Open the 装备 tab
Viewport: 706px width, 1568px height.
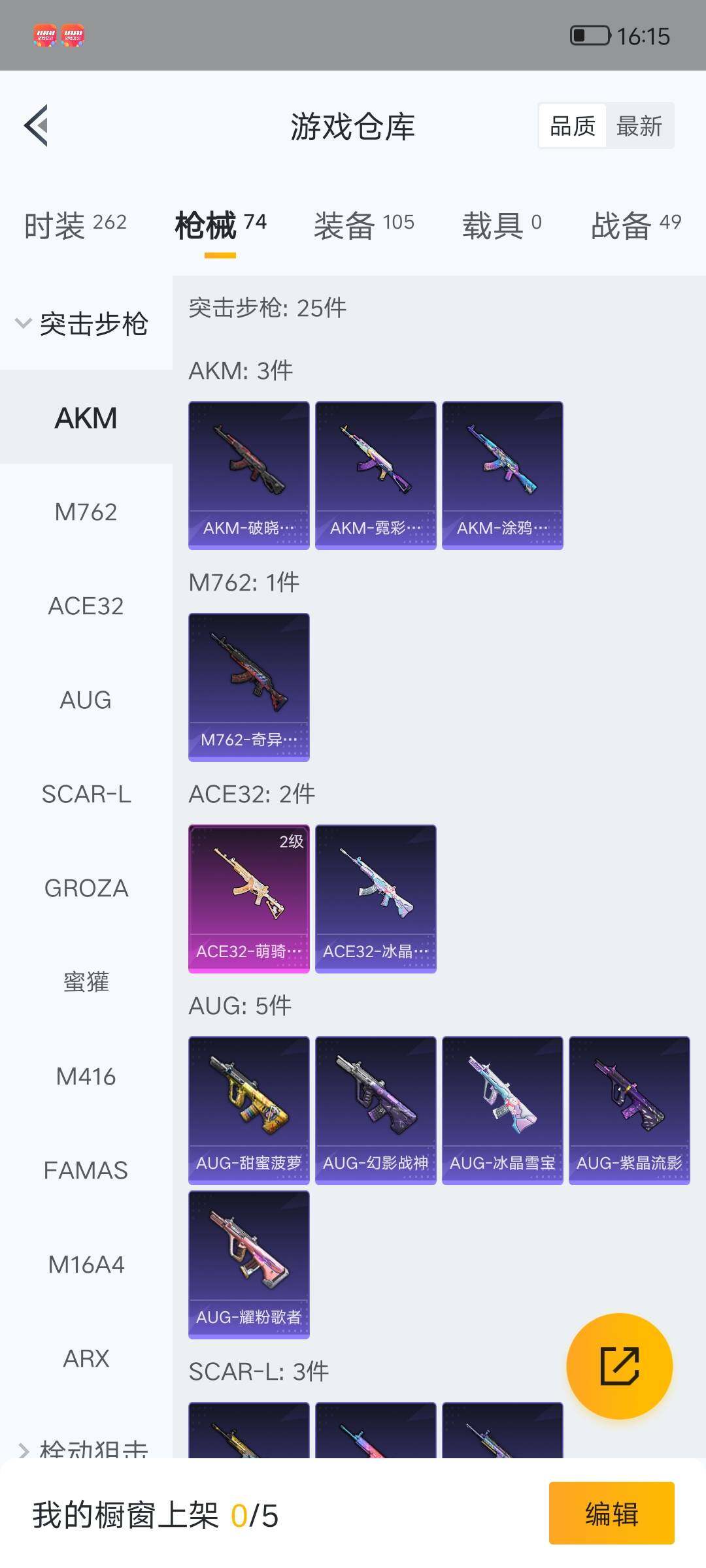tap(363, 225)
